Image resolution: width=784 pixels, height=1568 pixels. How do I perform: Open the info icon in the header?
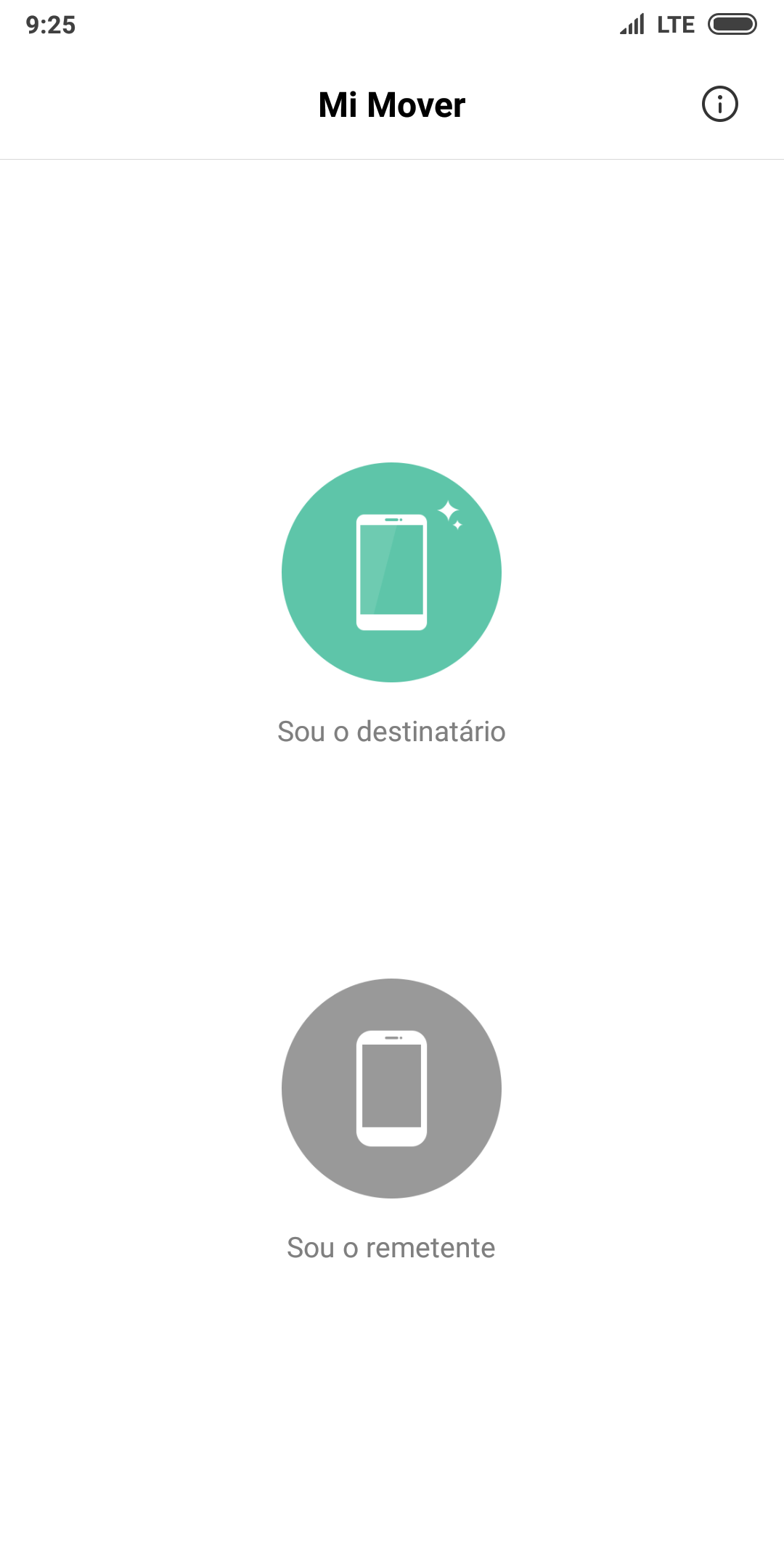click(719, 104)
